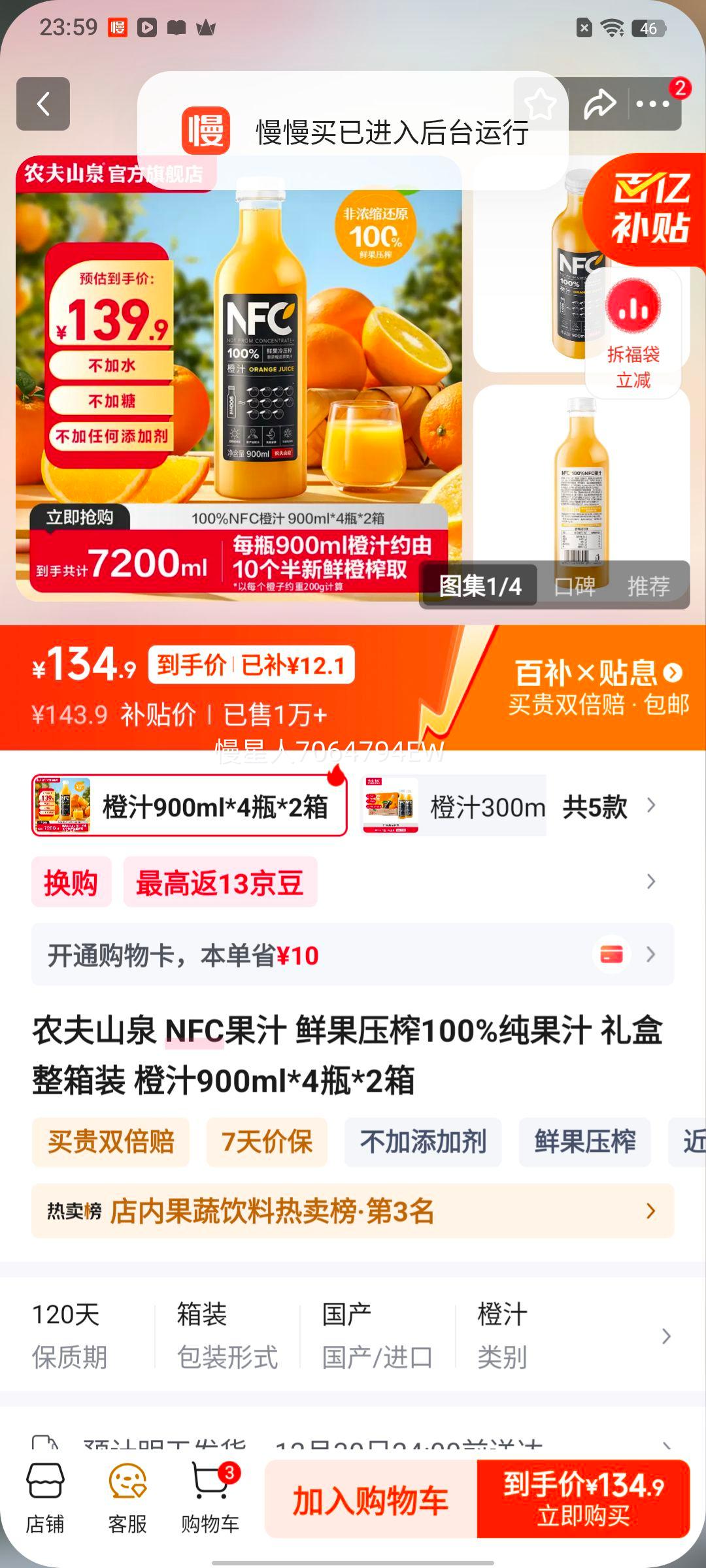The height and width of the screenshot is (1568, 706).
Task: Share this product via the arrow icon
Action: pos(599,104)
